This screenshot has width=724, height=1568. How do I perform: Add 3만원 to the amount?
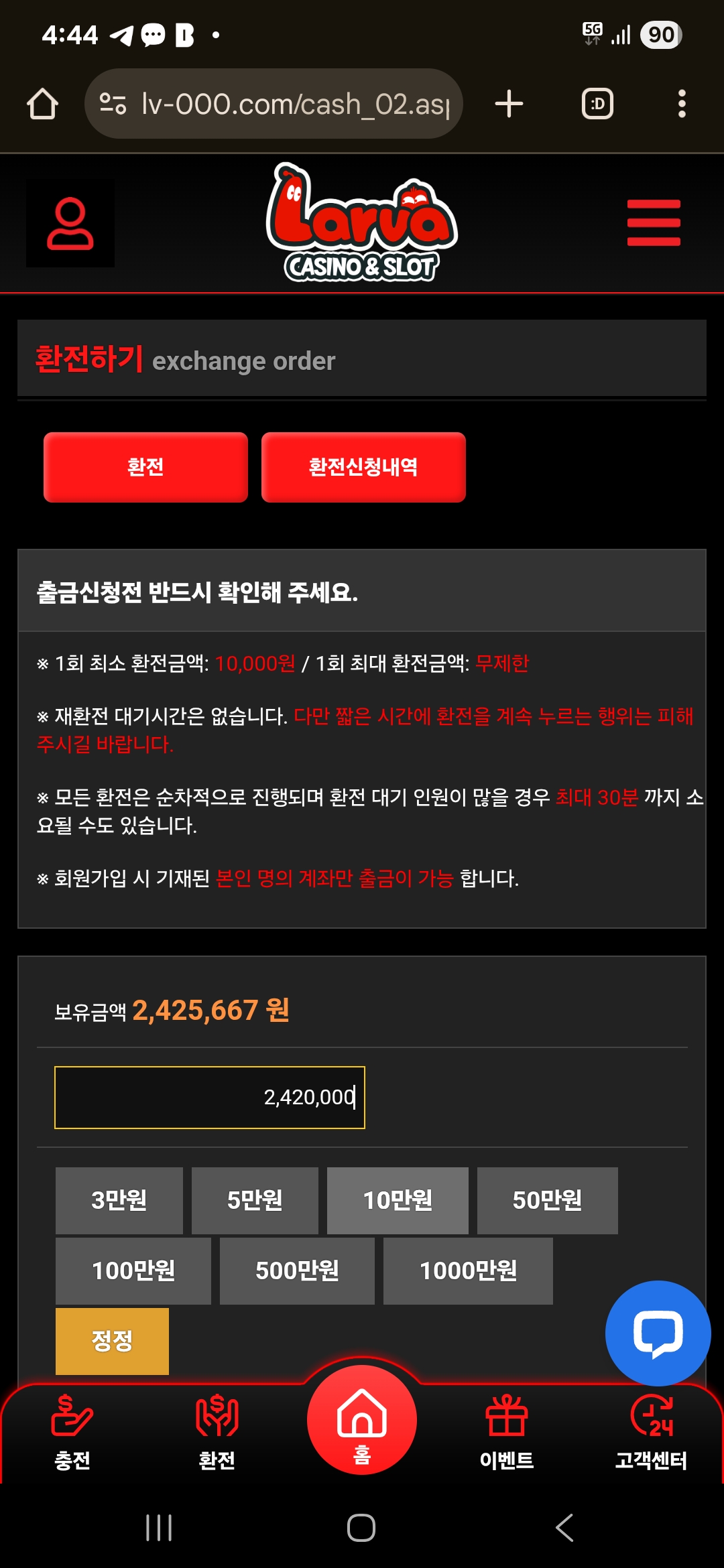pyautogui.click(x=119, y=1200)
